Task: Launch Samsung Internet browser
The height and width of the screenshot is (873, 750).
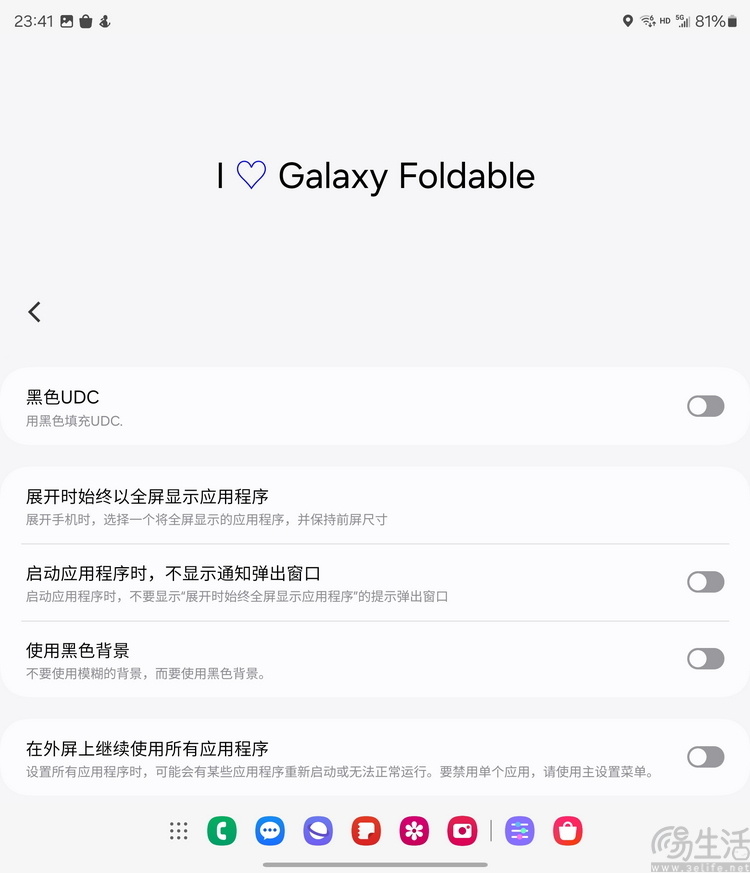Action: pyautogui.click(x=318, y=831)
